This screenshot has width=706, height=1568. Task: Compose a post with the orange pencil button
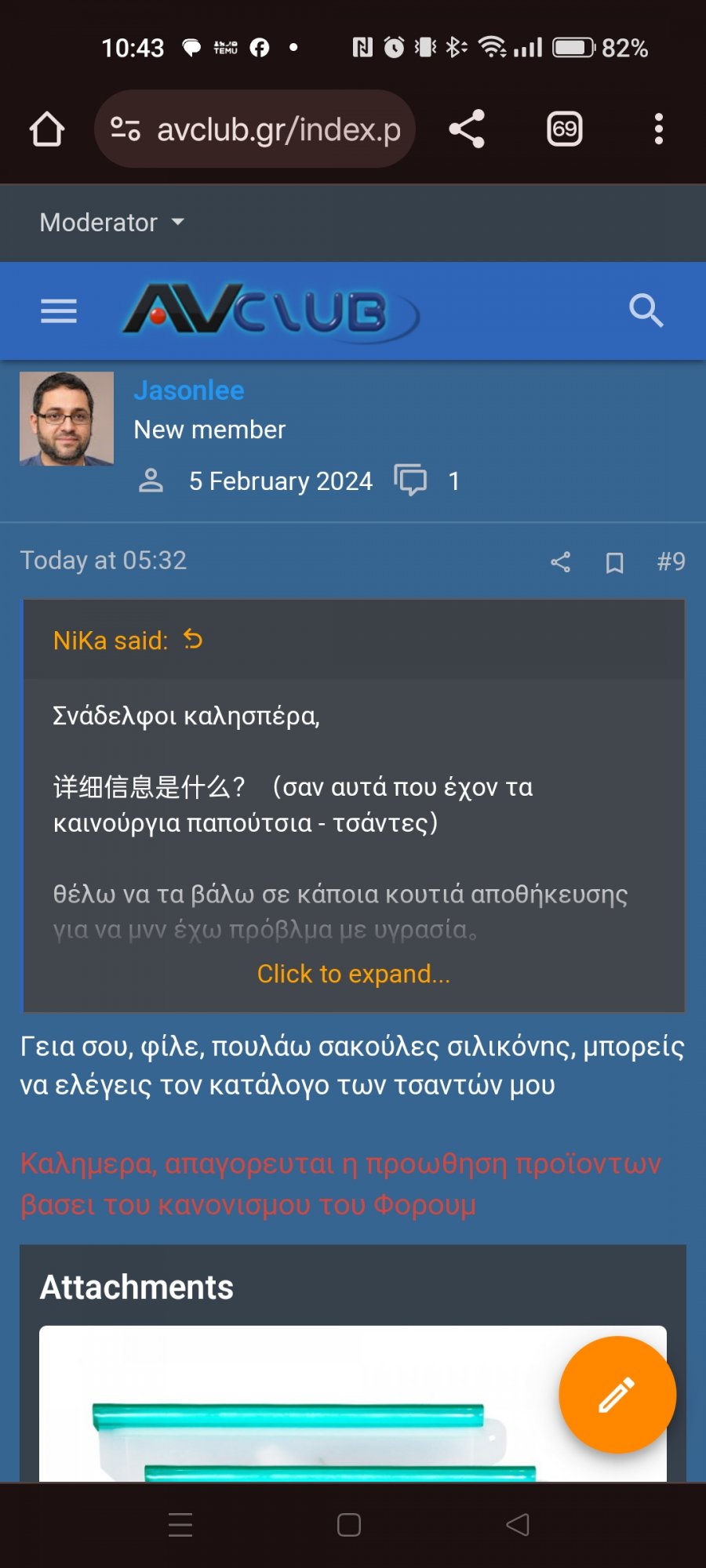pyautogui.click(x=617, y=1395)
